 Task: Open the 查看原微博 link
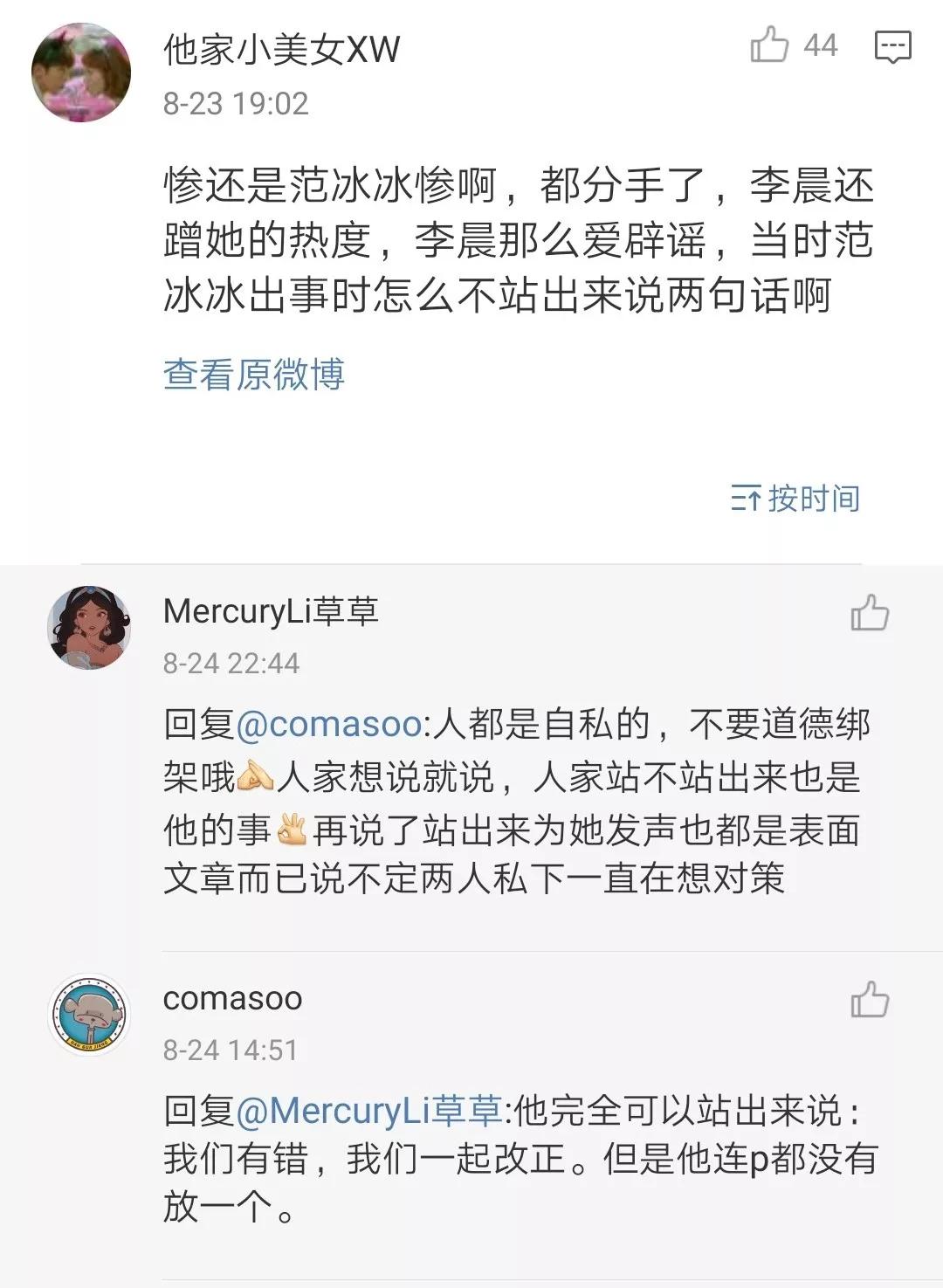coord(254,375)
